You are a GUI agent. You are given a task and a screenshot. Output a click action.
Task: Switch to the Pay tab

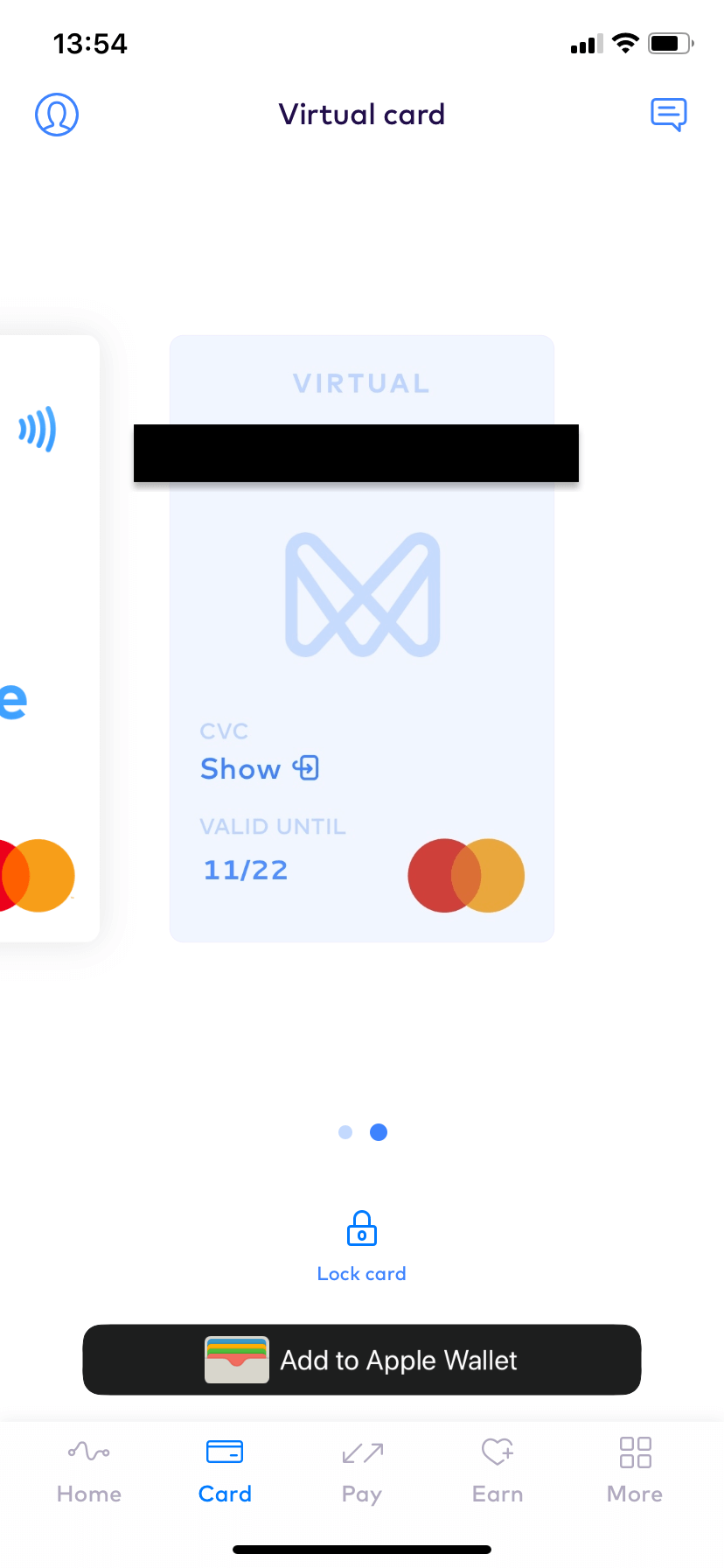[x=362, y=1471]
